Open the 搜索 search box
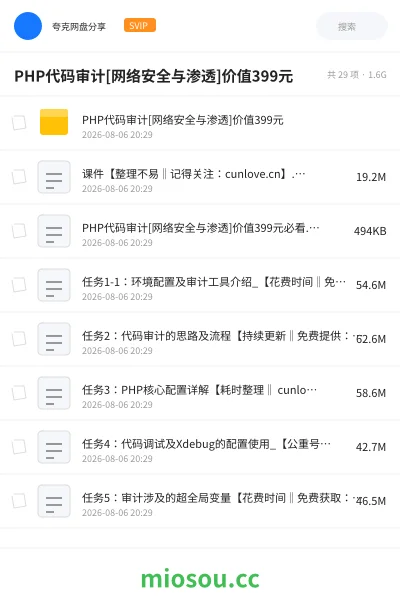 pyautogui.click(x=352, y=26)
